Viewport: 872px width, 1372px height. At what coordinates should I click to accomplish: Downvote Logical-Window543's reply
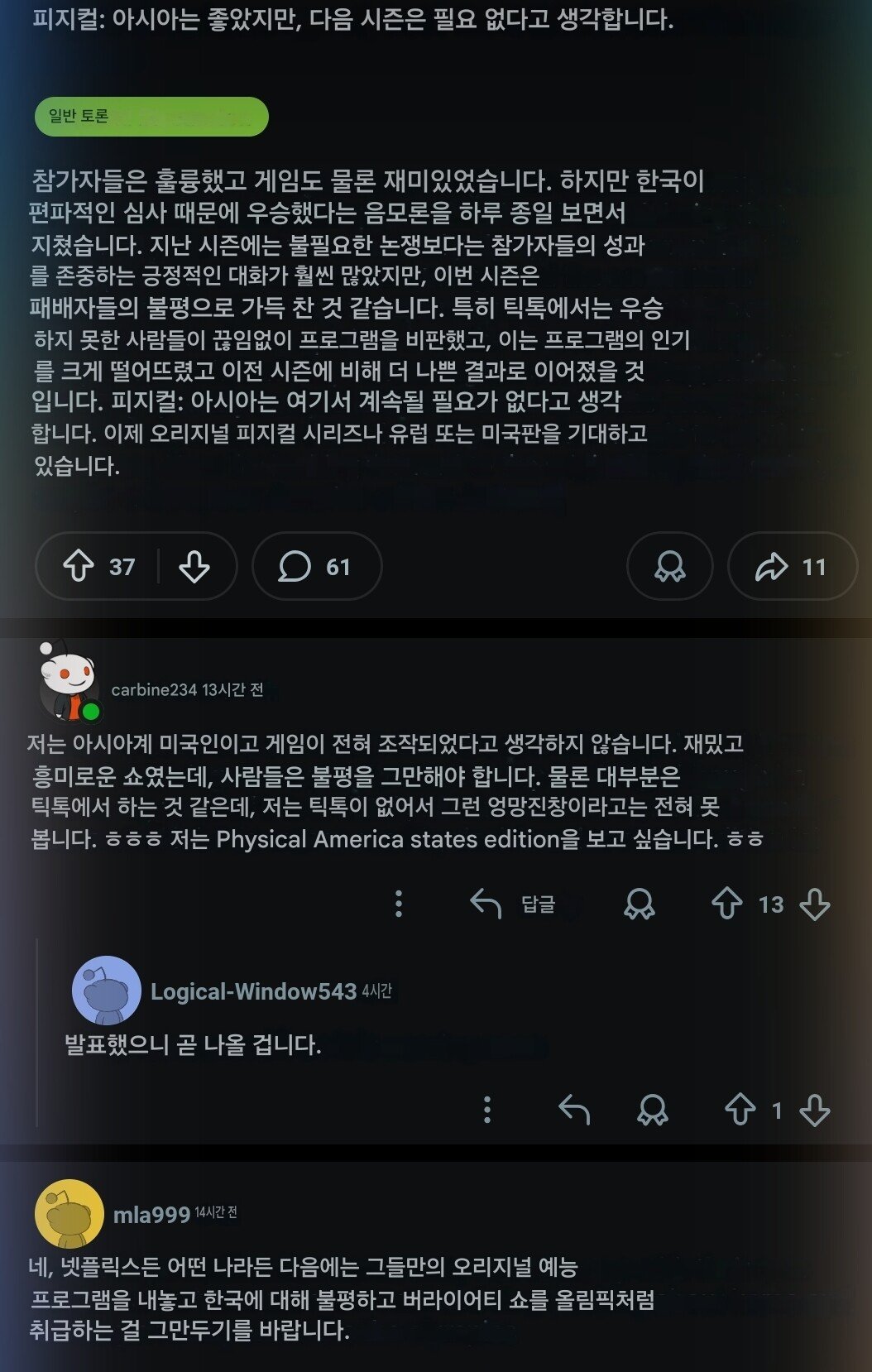(x=815, y=1110)
